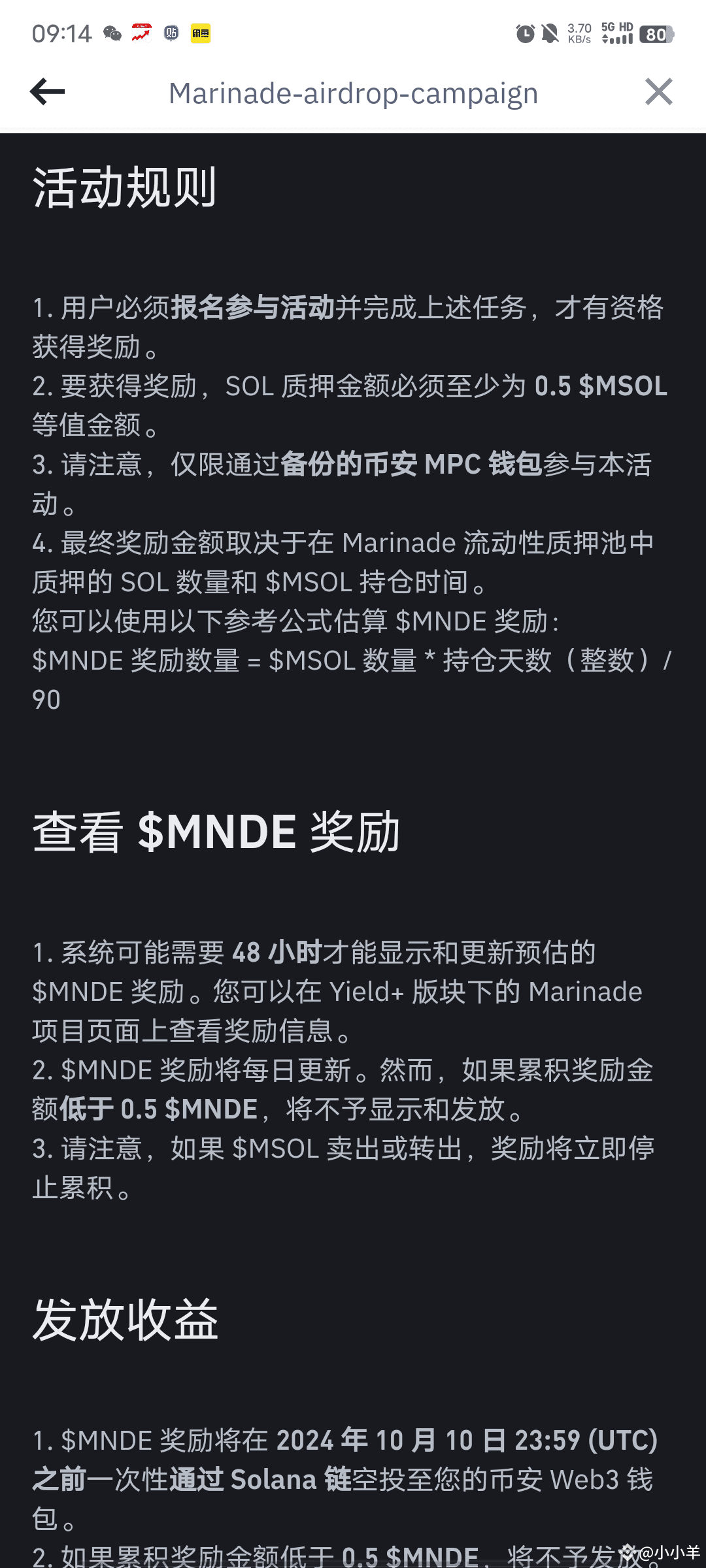Viewport: 706px width, 1568px height.
Task: Tap the WeChat notification icon in status bar
Action: tap(111, 33)
